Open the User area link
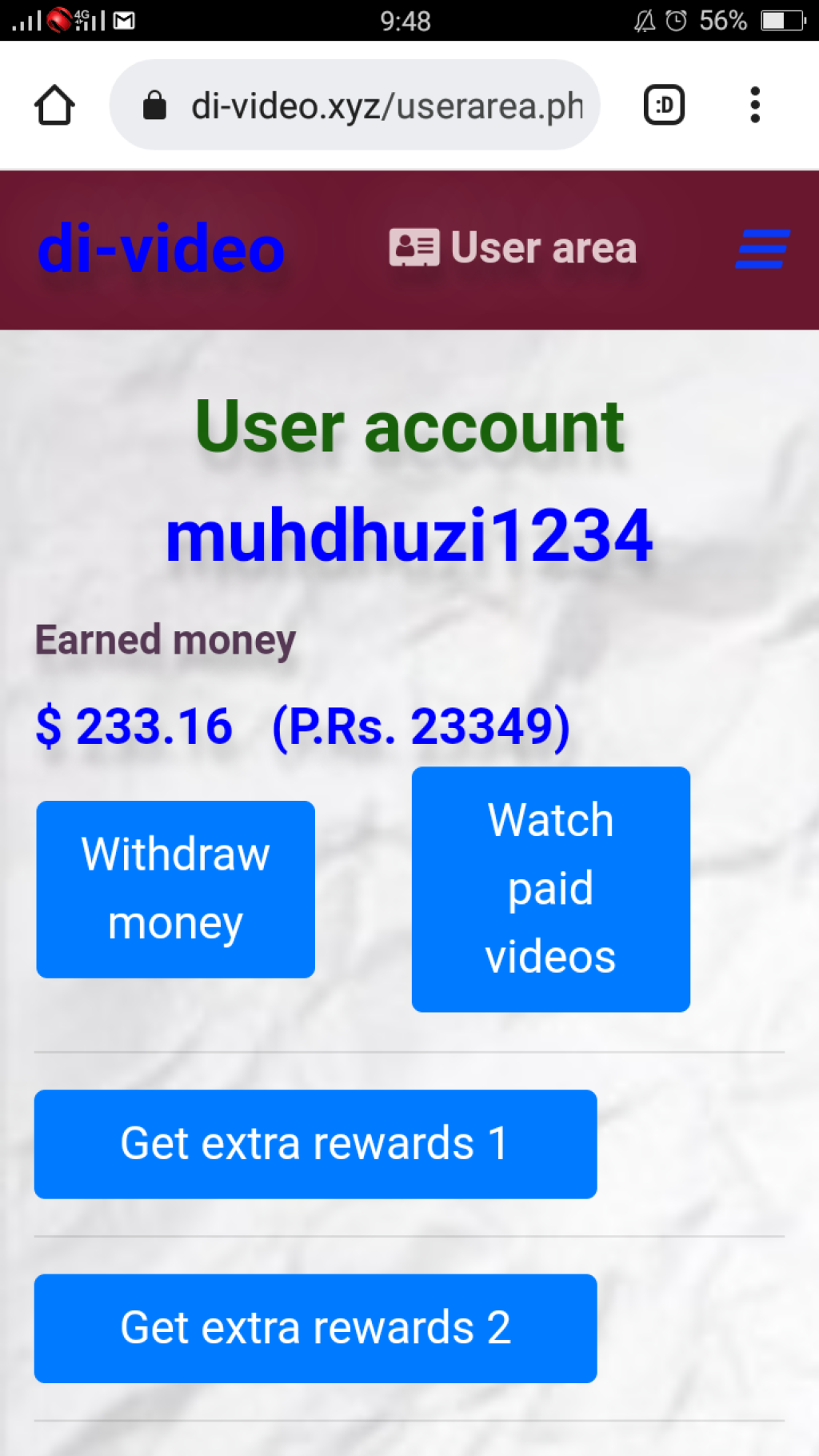 [513, 248]
